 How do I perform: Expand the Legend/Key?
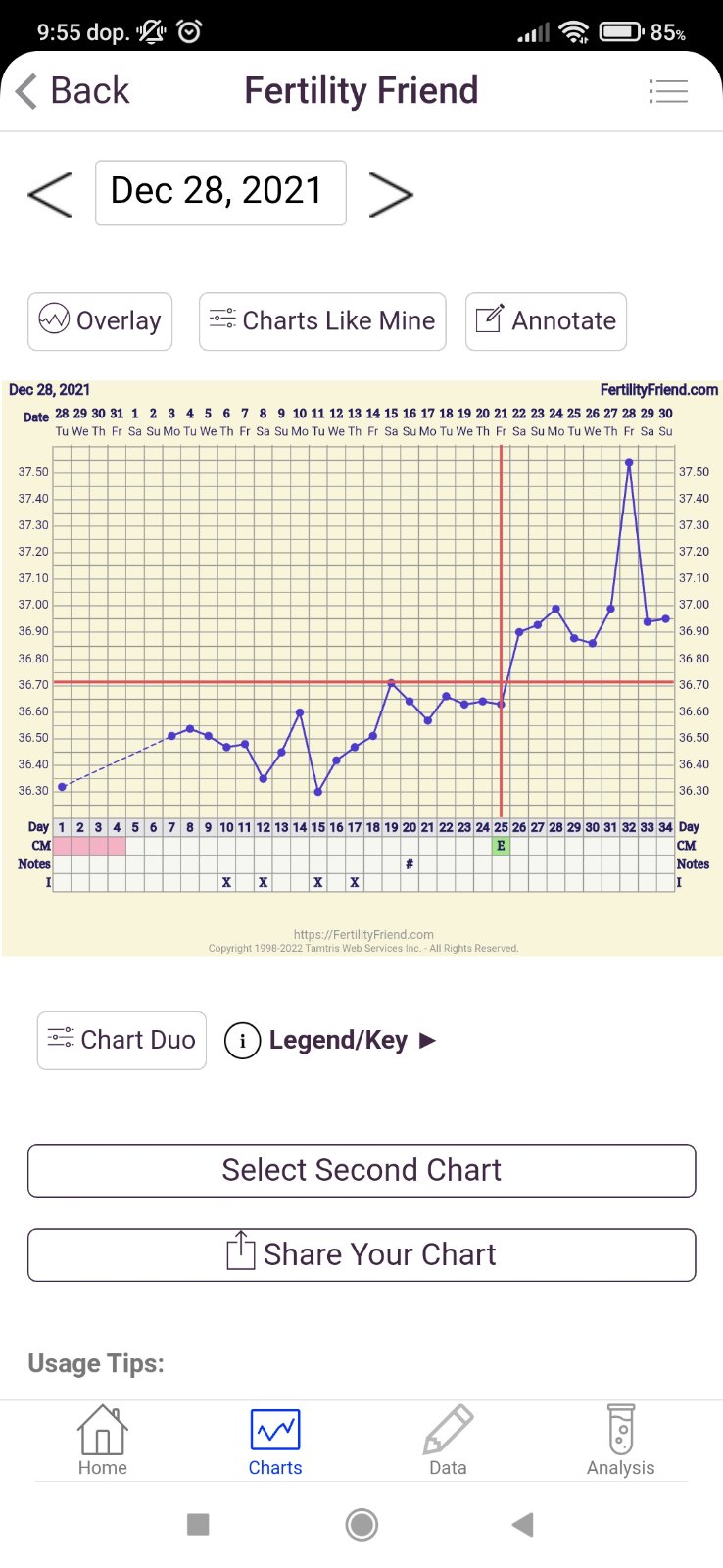[331, 1040]
